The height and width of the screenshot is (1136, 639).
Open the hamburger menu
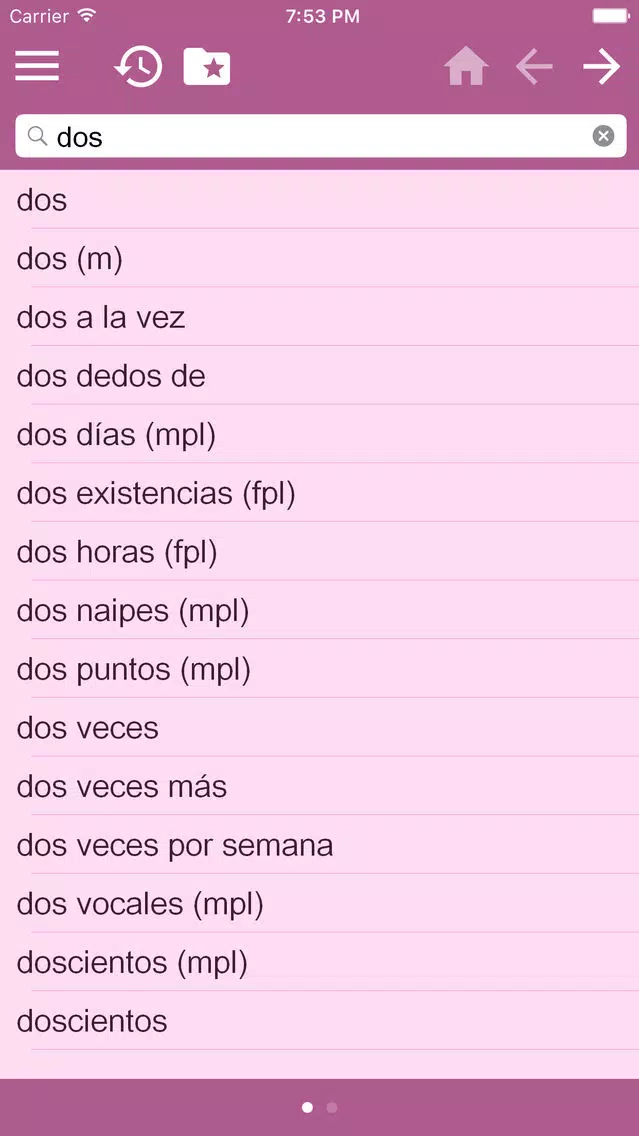click(37, 67)
